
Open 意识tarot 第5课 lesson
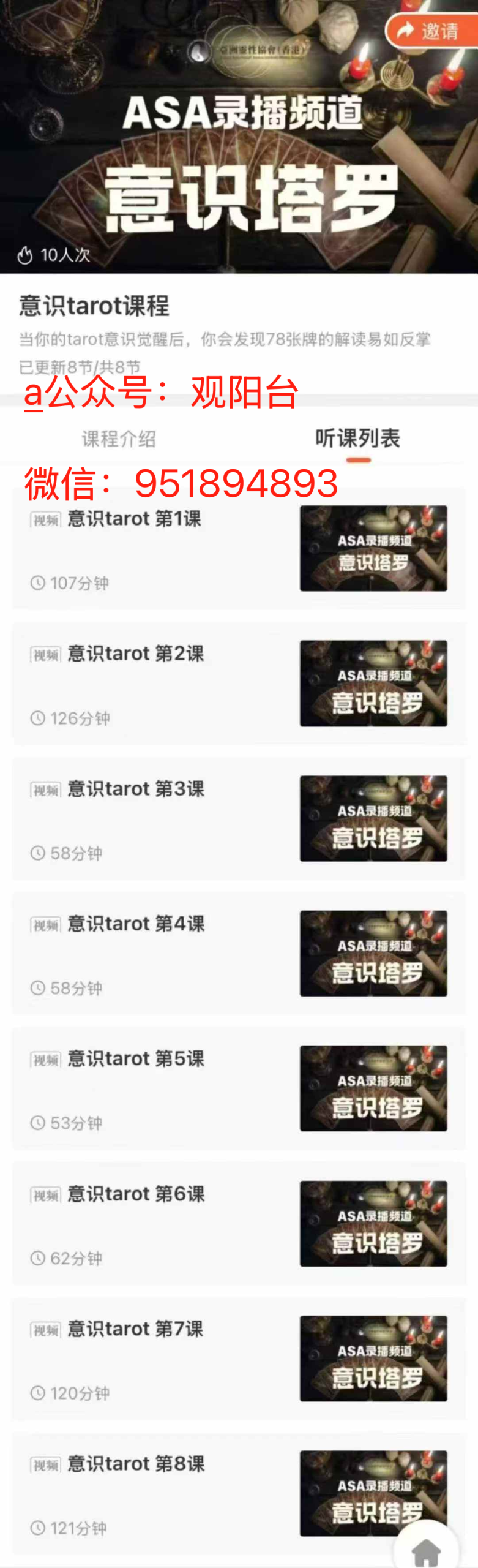pyautogui.click(x=136, y=1058)
